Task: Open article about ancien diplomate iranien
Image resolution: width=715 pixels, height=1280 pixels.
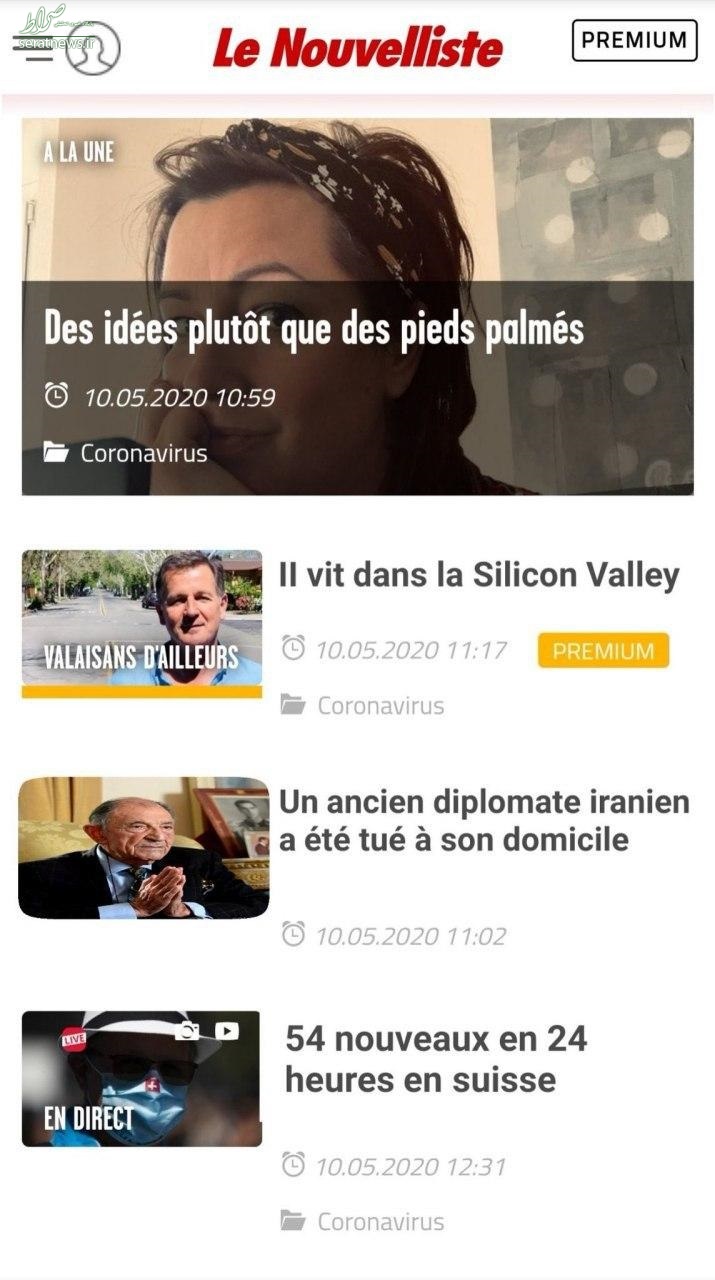Action: coord(484,820)
